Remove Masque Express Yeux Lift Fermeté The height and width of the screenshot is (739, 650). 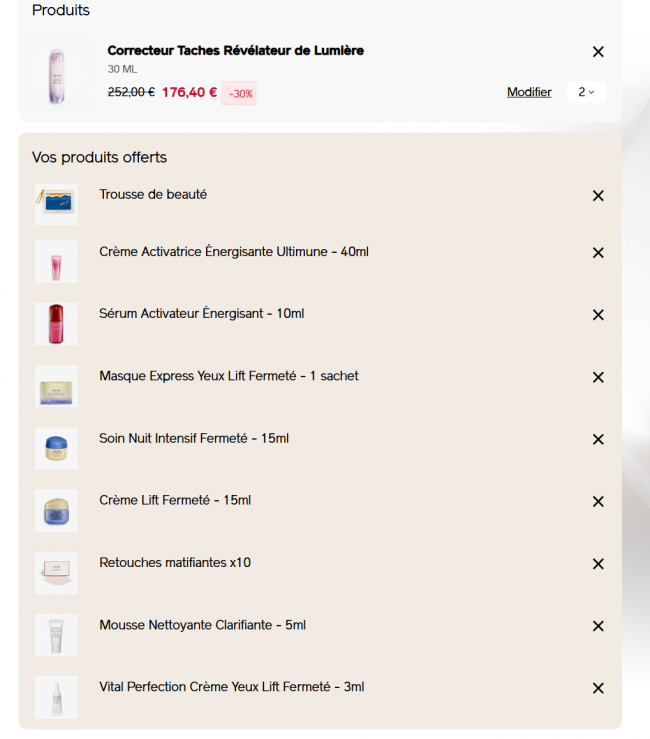pos(598,377)
